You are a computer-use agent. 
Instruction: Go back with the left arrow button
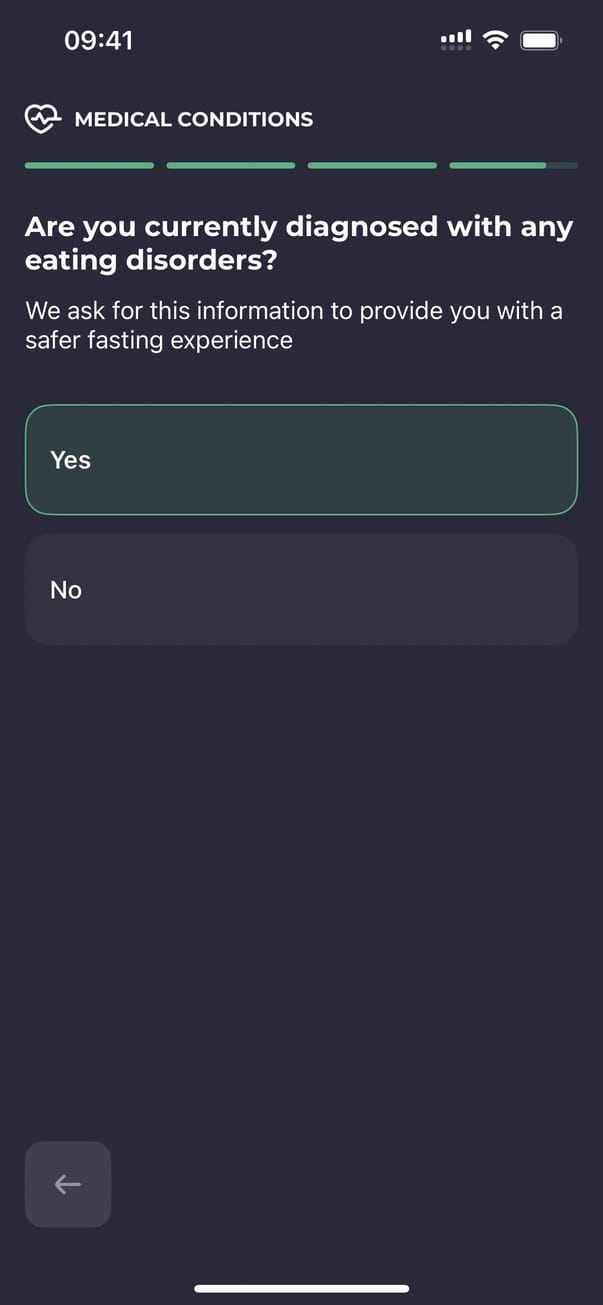point(68,1184)
